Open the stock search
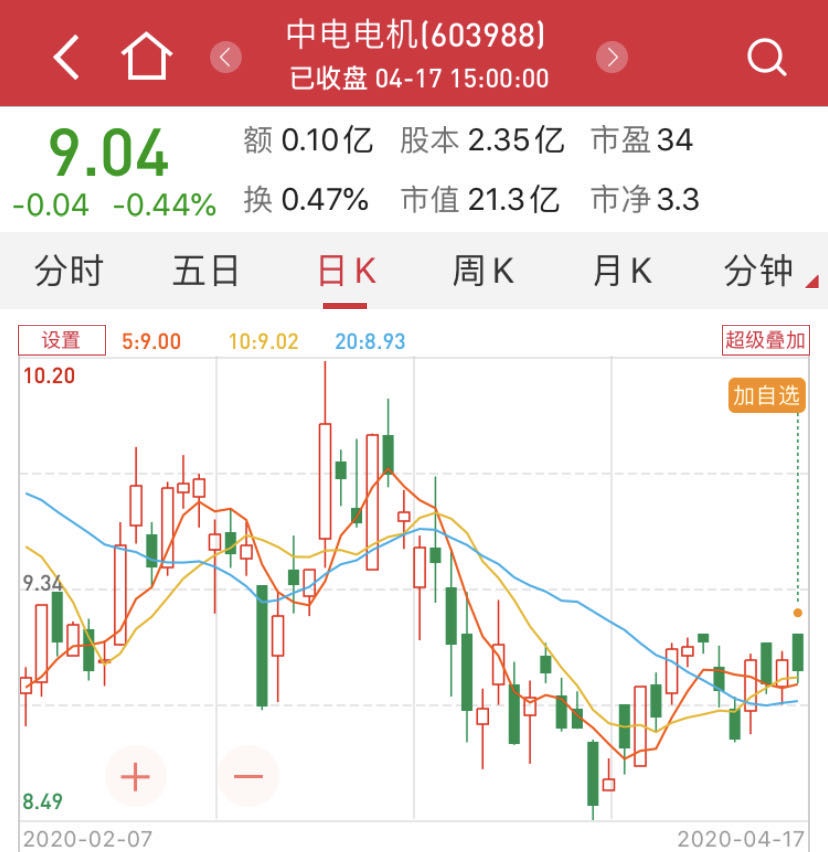Image resolution: width=828 pixels, height=852 pixels. (x=766, y=58)
